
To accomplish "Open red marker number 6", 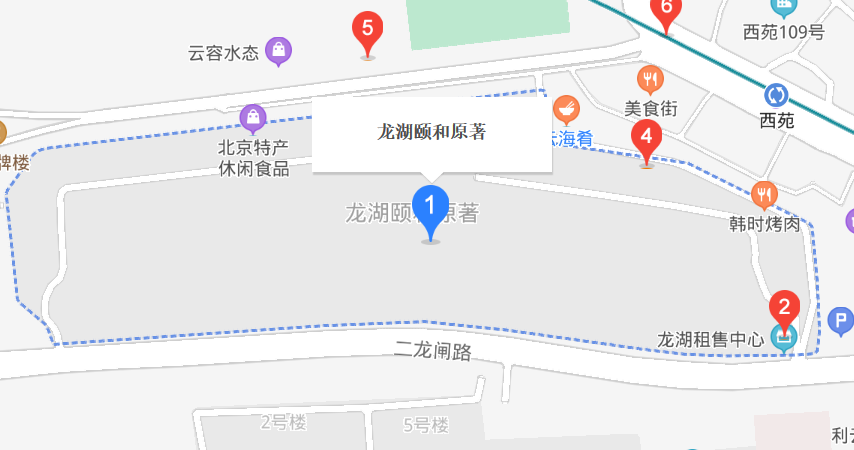I will [666, 9].
